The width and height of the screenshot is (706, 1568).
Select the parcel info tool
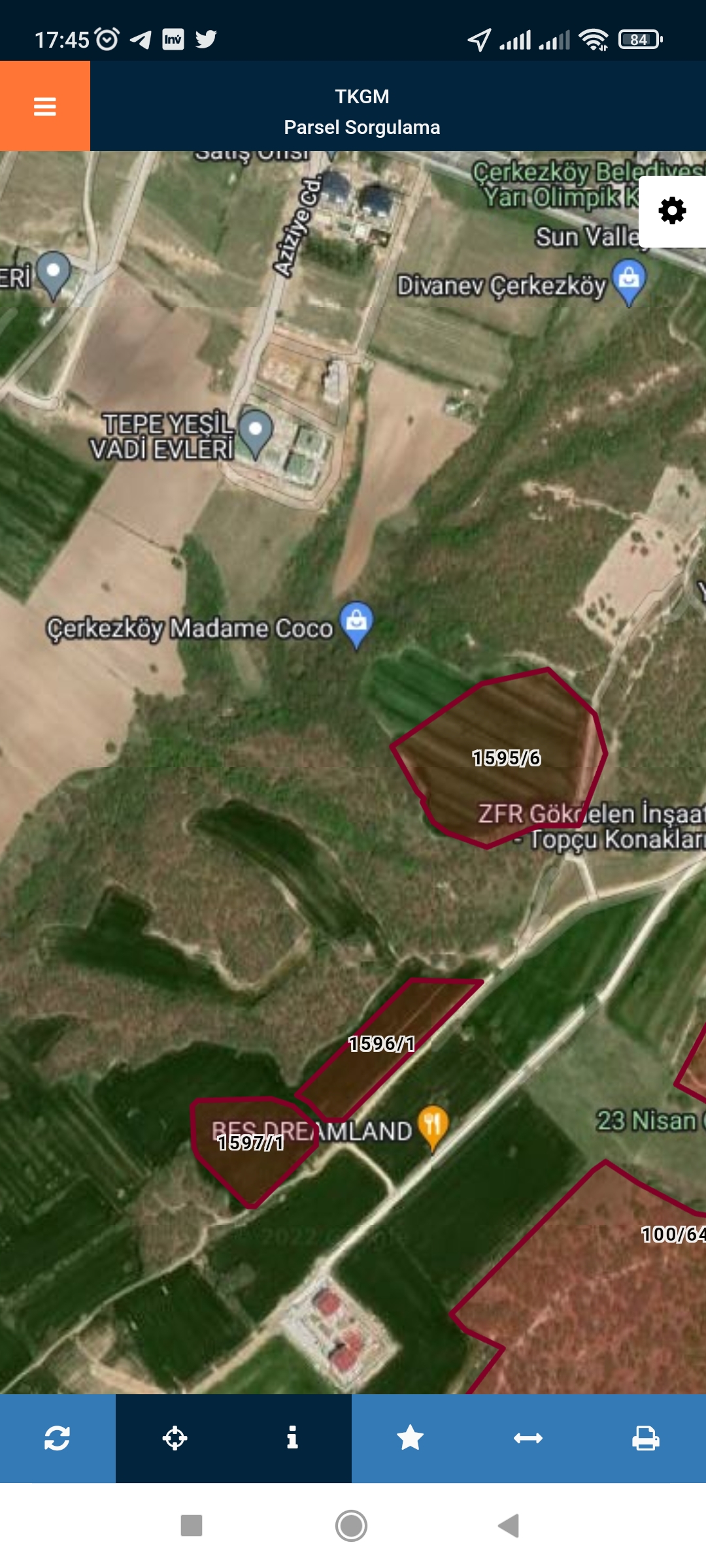coord(292,1438)
